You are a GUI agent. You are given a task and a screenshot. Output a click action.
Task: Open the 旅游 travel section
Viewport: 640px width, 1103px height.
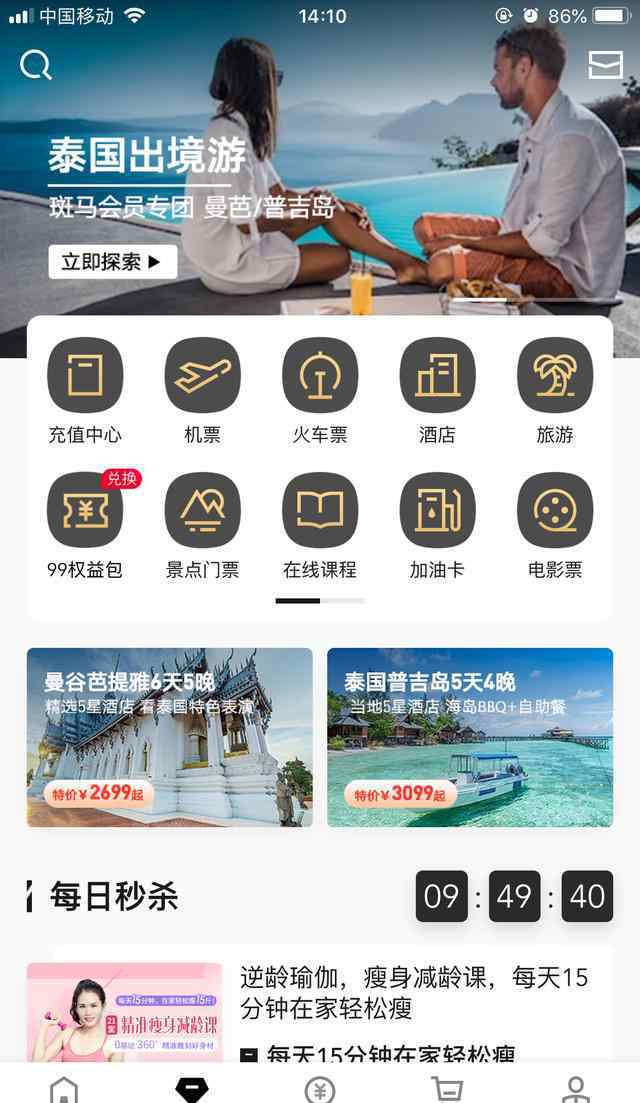click(555, 392)
